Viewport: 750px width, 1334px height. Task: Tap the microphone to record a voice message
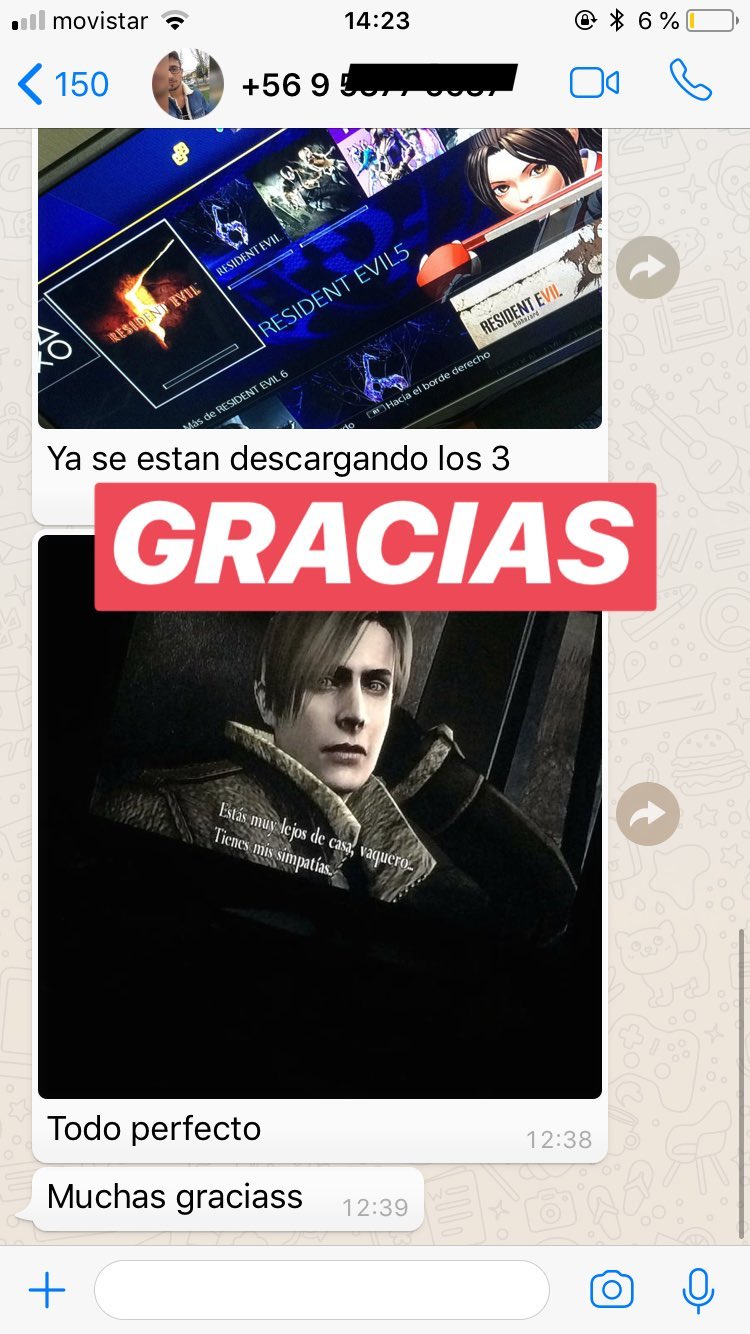coord(698,1290)
